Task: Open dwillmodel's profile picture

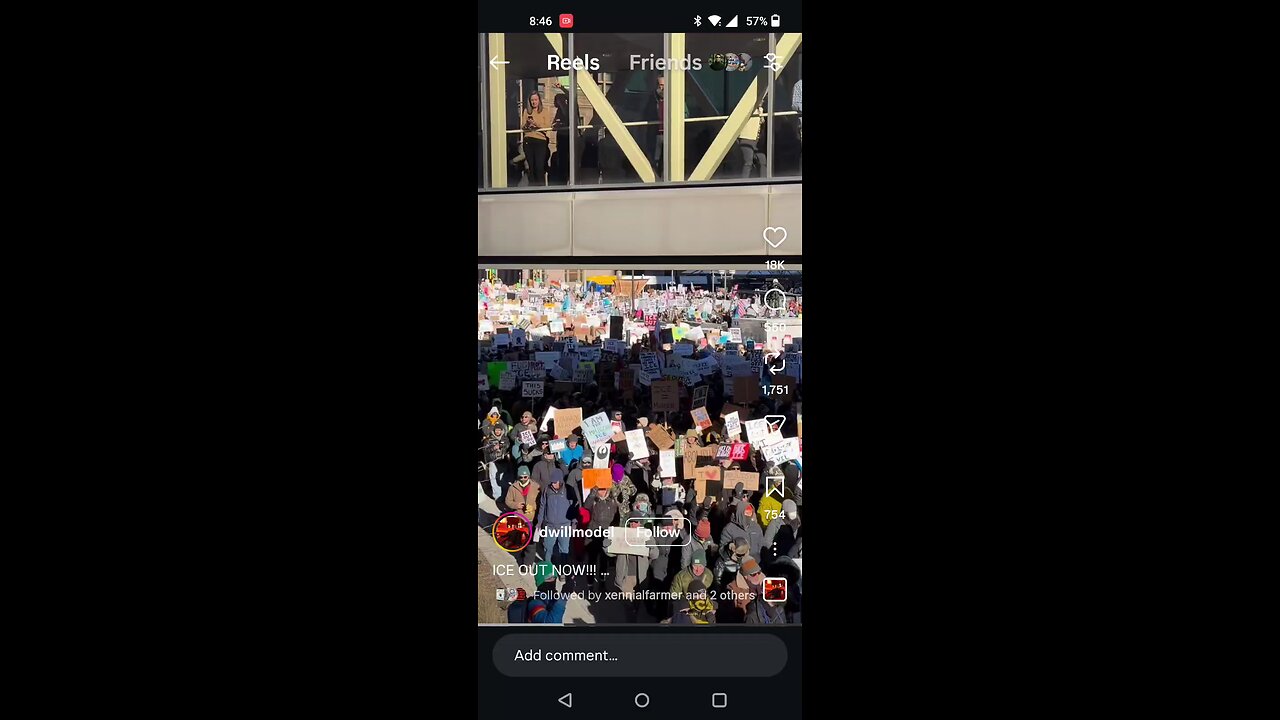Action: pos(512,532)
